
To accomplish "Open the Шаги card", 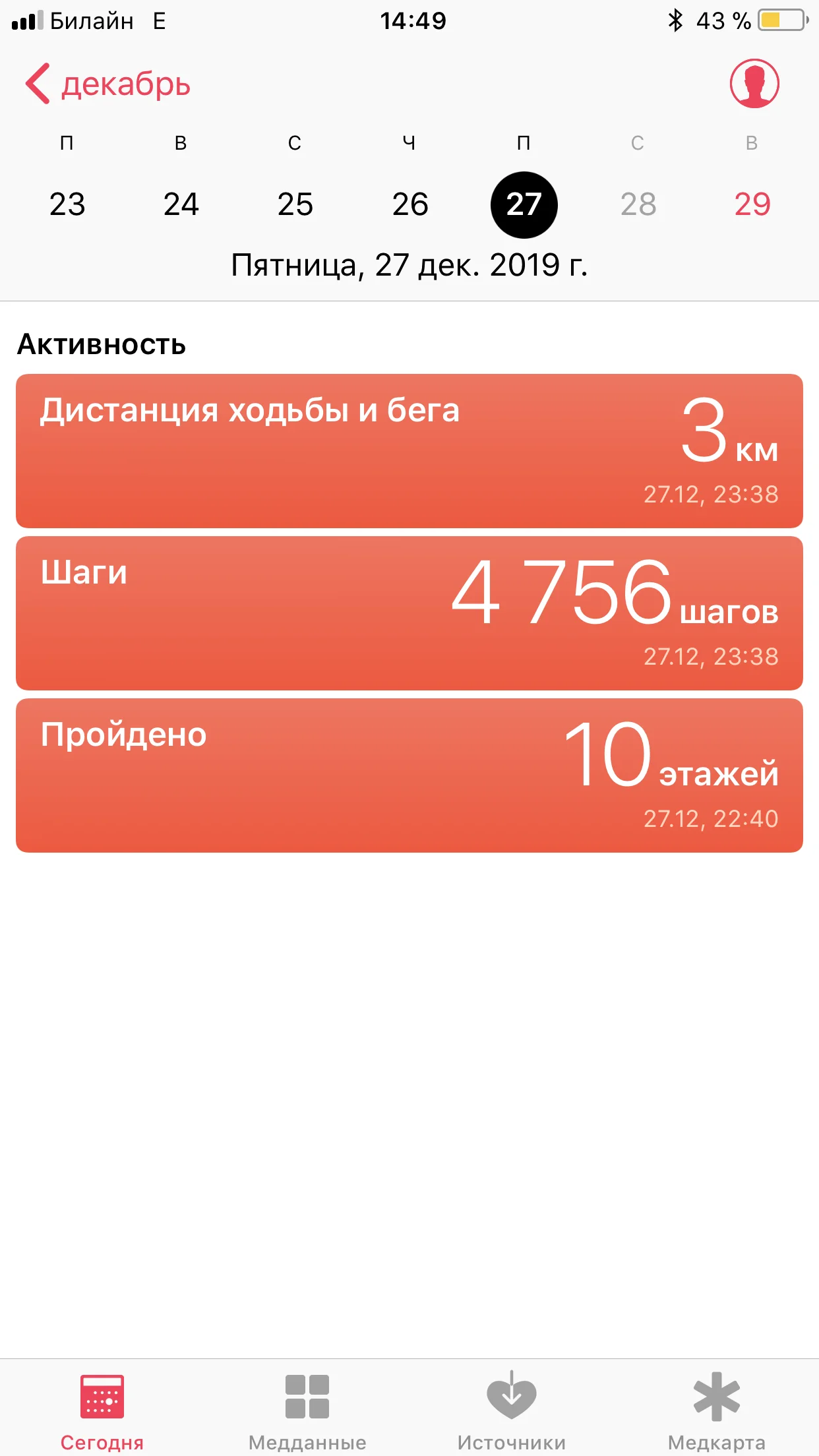I will [409, 613].
